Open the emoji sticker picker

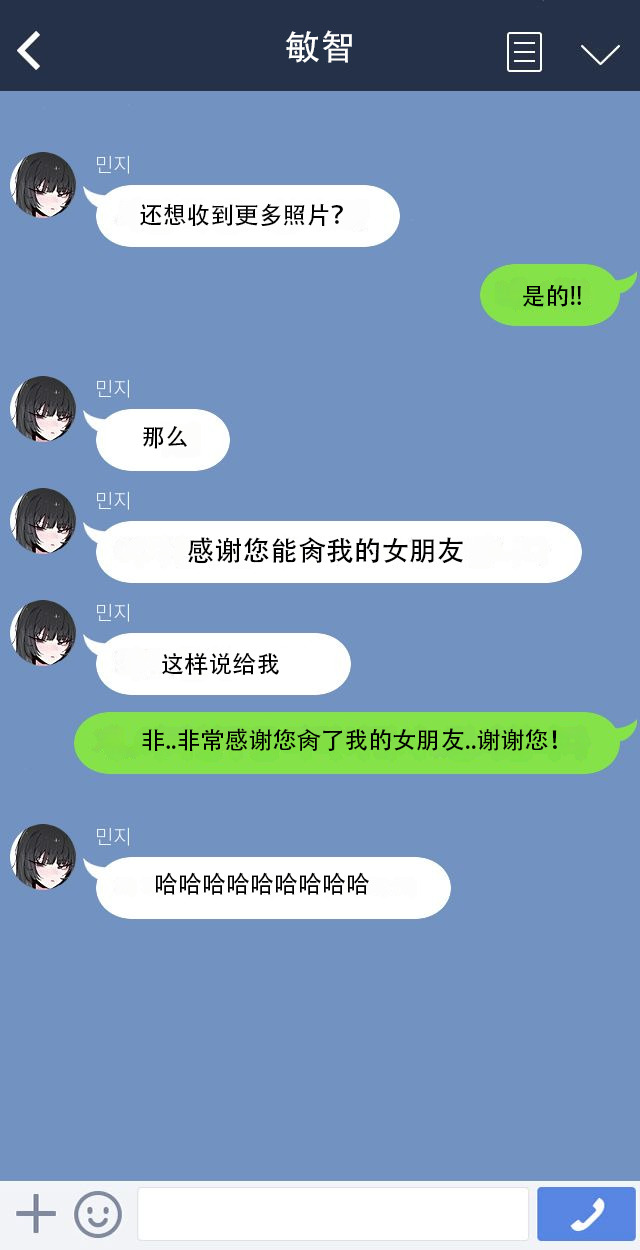[98, 1214]
